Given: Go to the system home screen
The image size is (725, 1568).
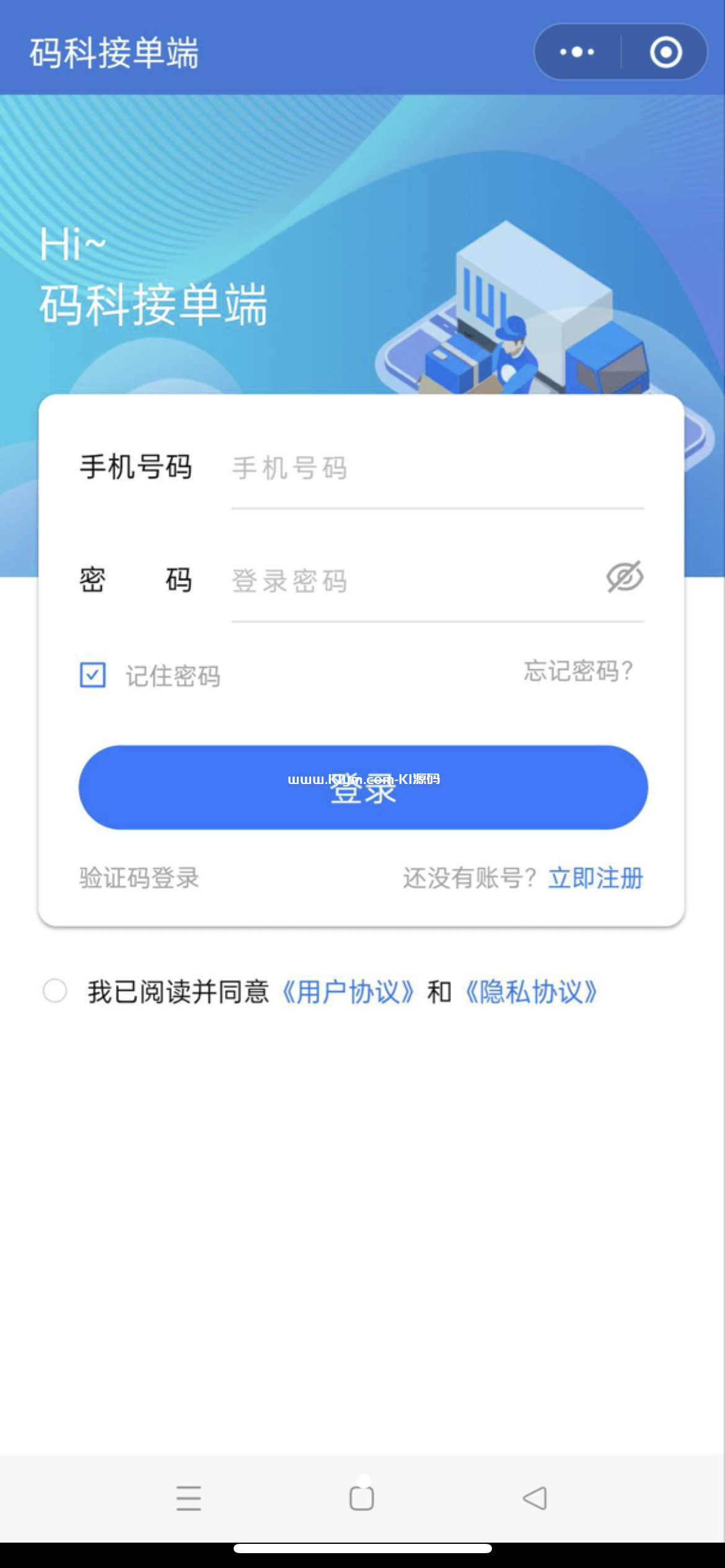Looking at the screenshot, I should coord(362,1499).
